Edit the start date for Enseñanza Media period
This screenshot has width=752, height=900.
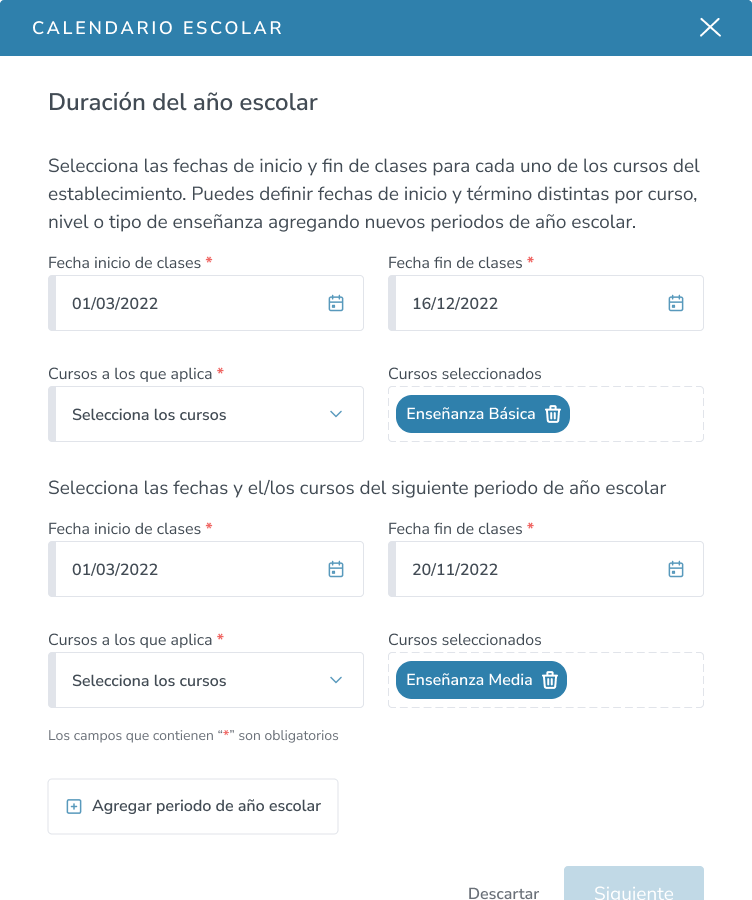pos(190,570)
